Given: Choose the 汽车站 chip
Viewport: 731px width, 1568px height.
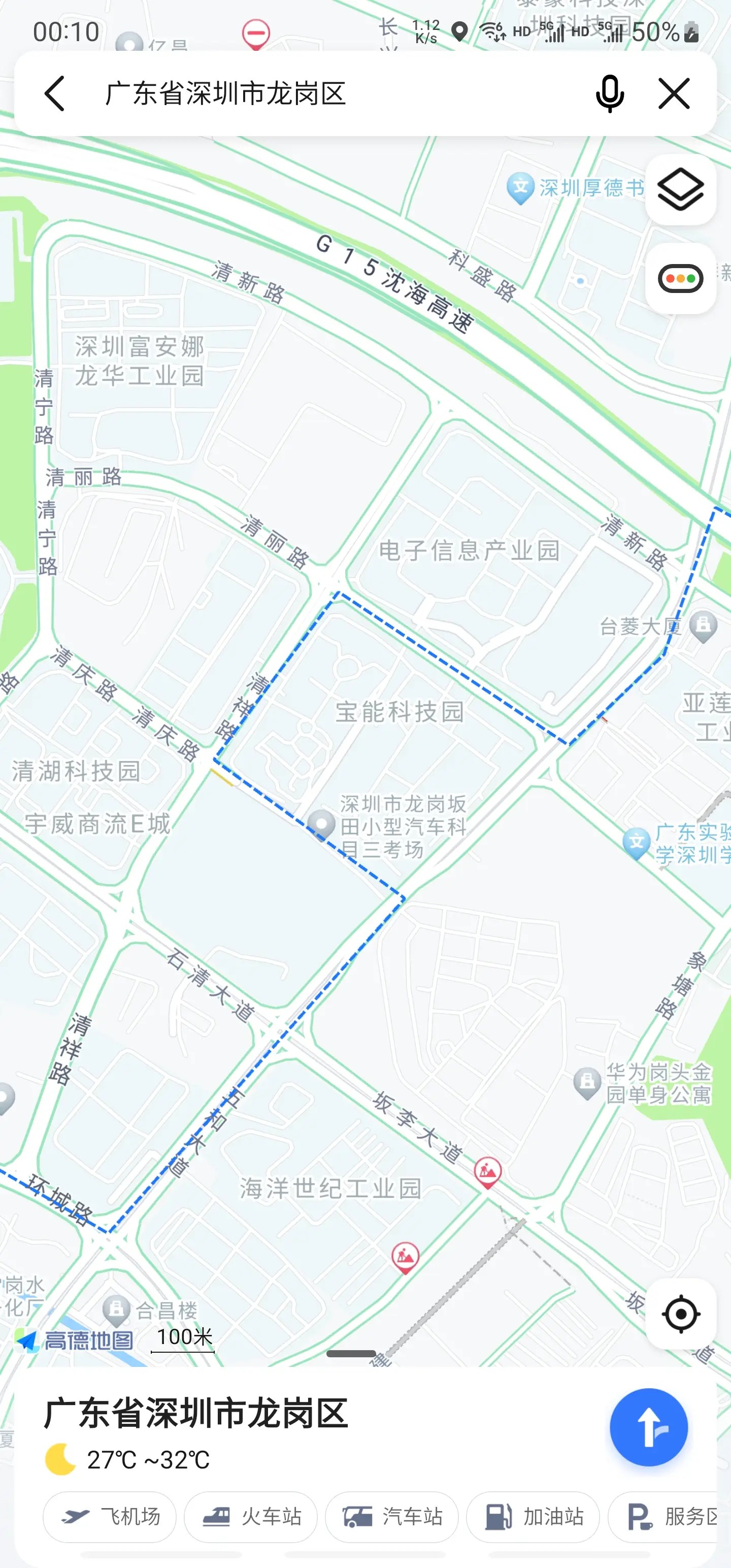Looking at the screenshot, I should [x=392, y=1516].
